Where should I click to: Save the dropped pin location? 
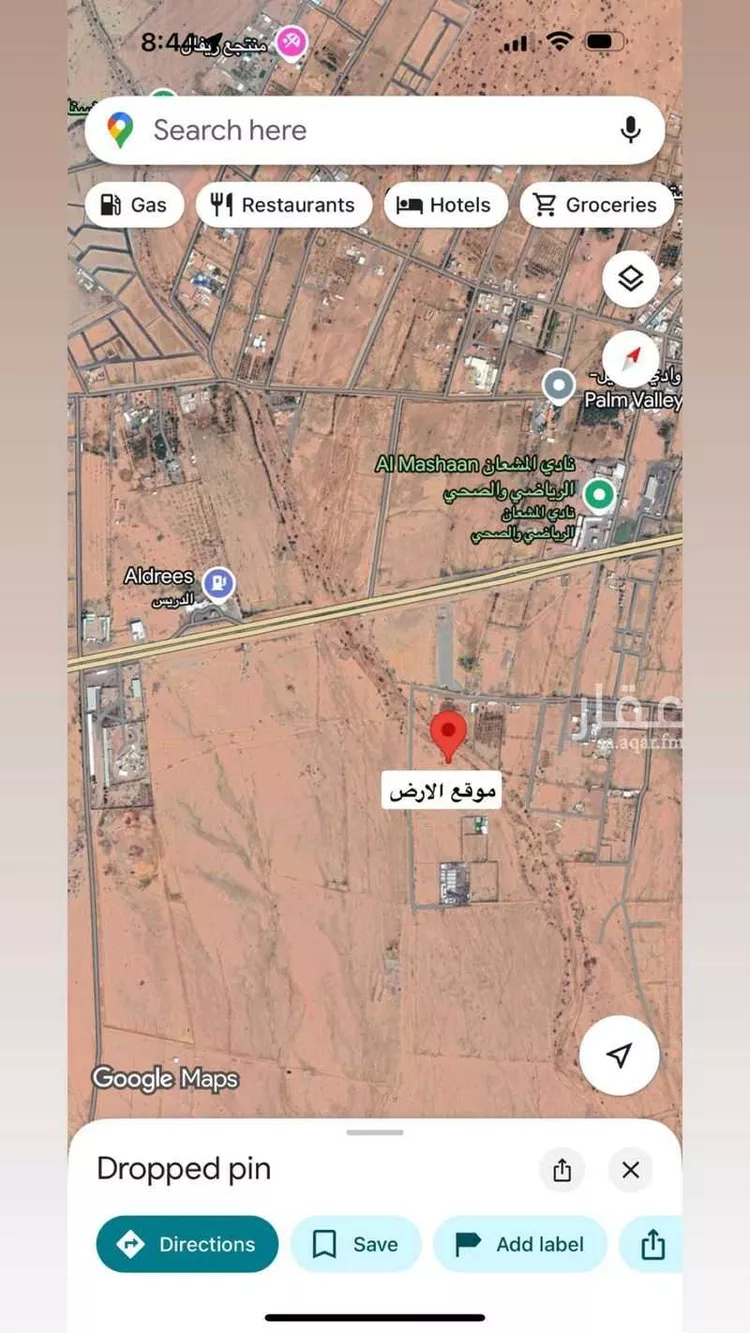[x=355, y=1244]
